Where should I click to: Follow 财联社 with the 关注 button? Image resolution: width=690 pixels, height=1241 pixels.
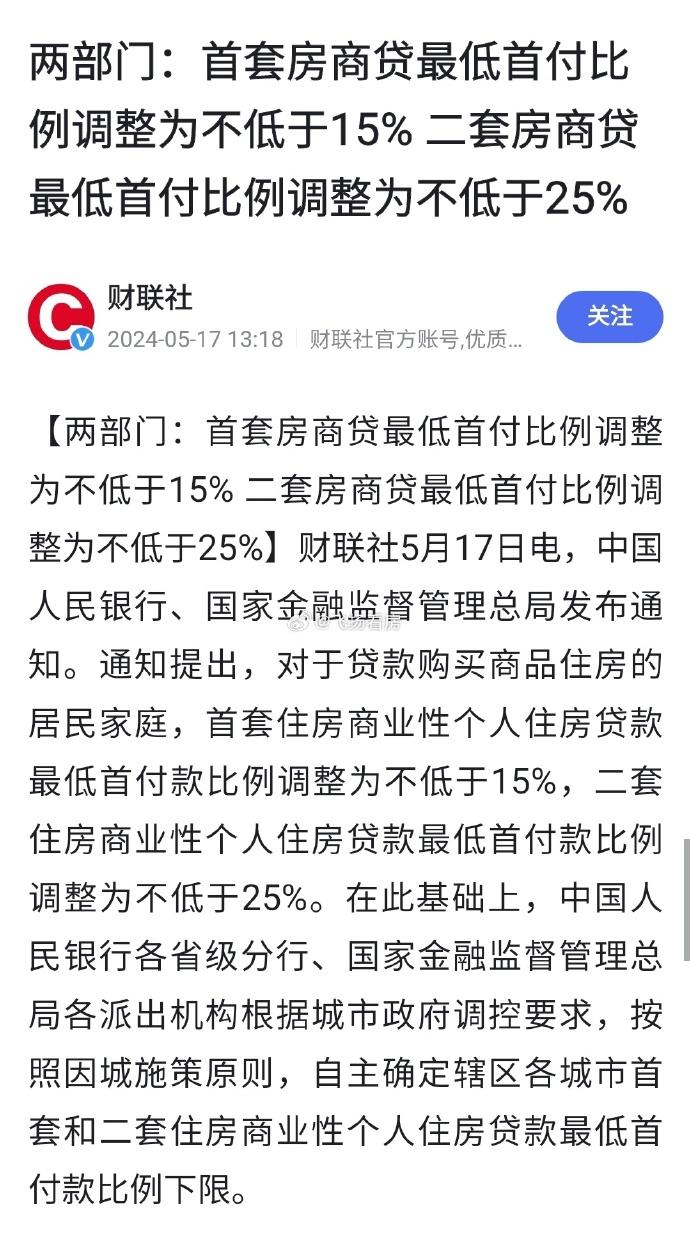609,317
